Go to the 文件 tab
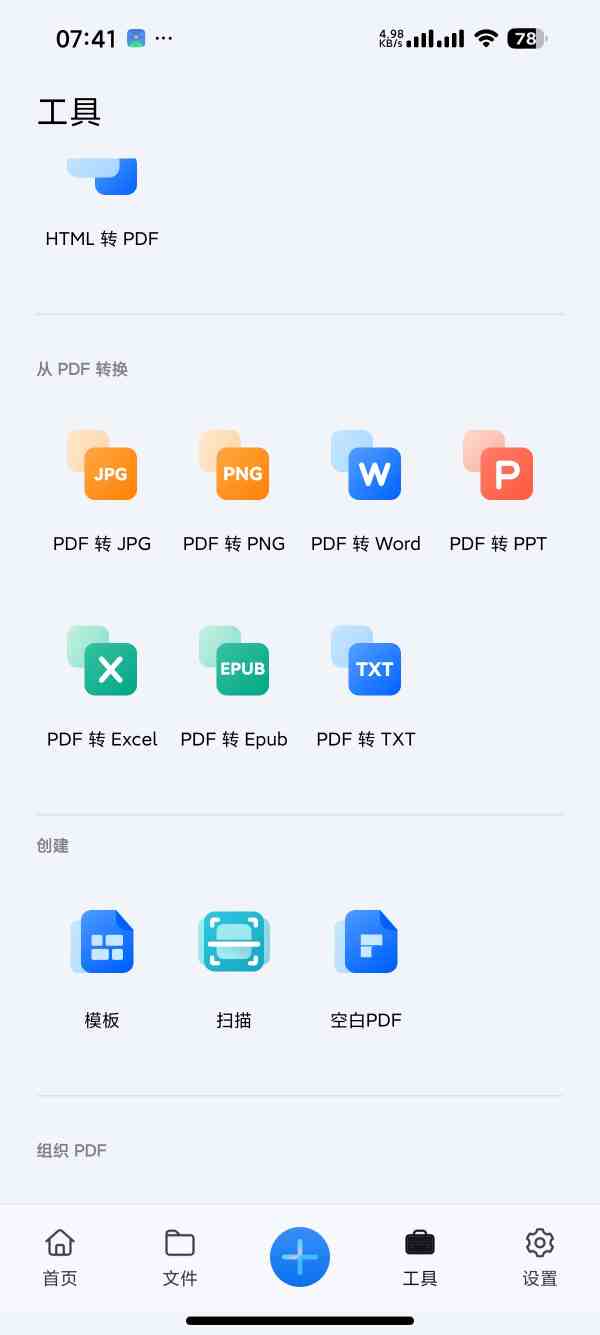The height and width of the screenshot is (1335, 600). (x=180, y=1257)
